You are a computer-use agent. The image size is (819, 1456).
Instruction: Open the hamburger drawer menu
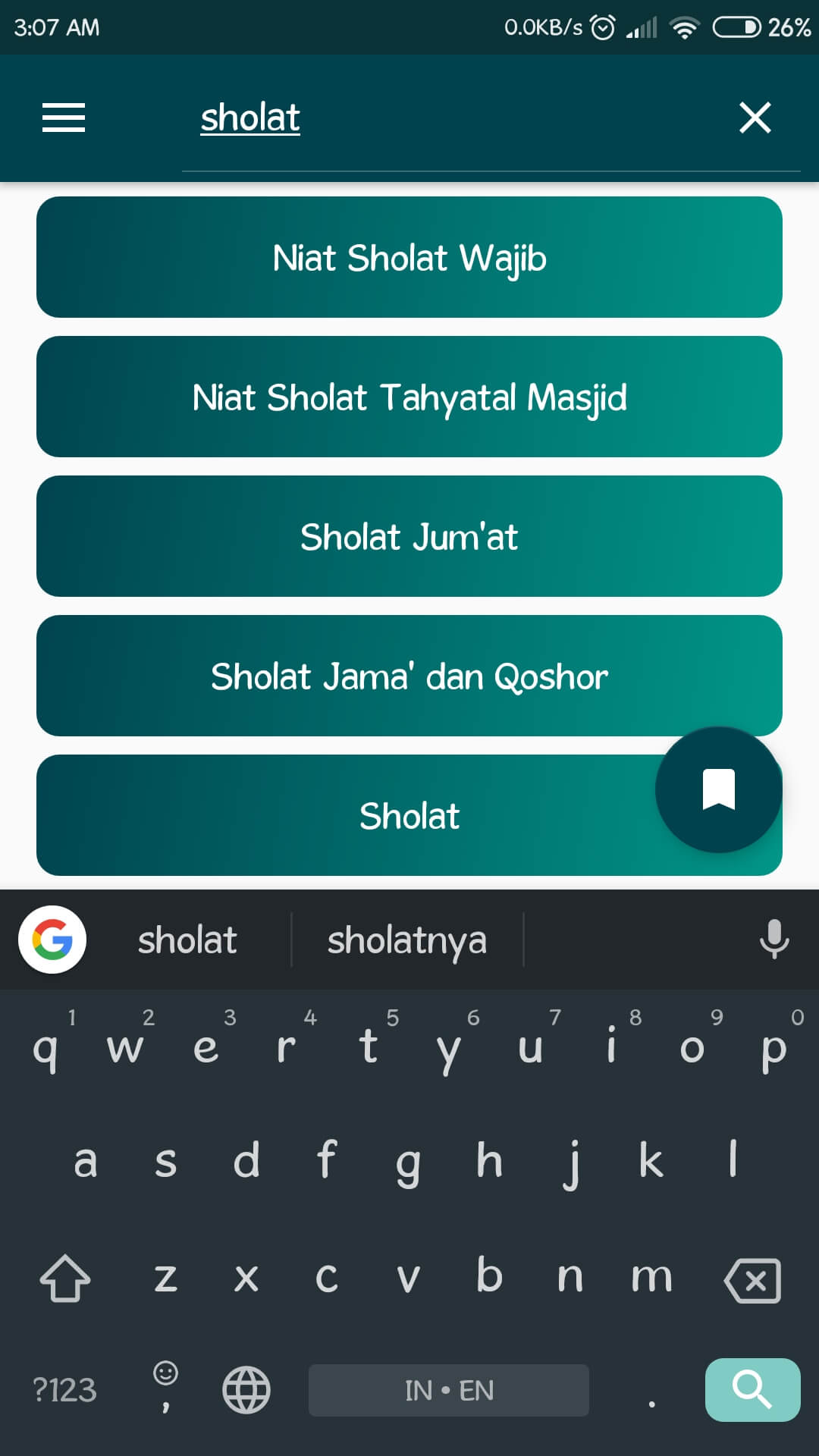[64, 118]
